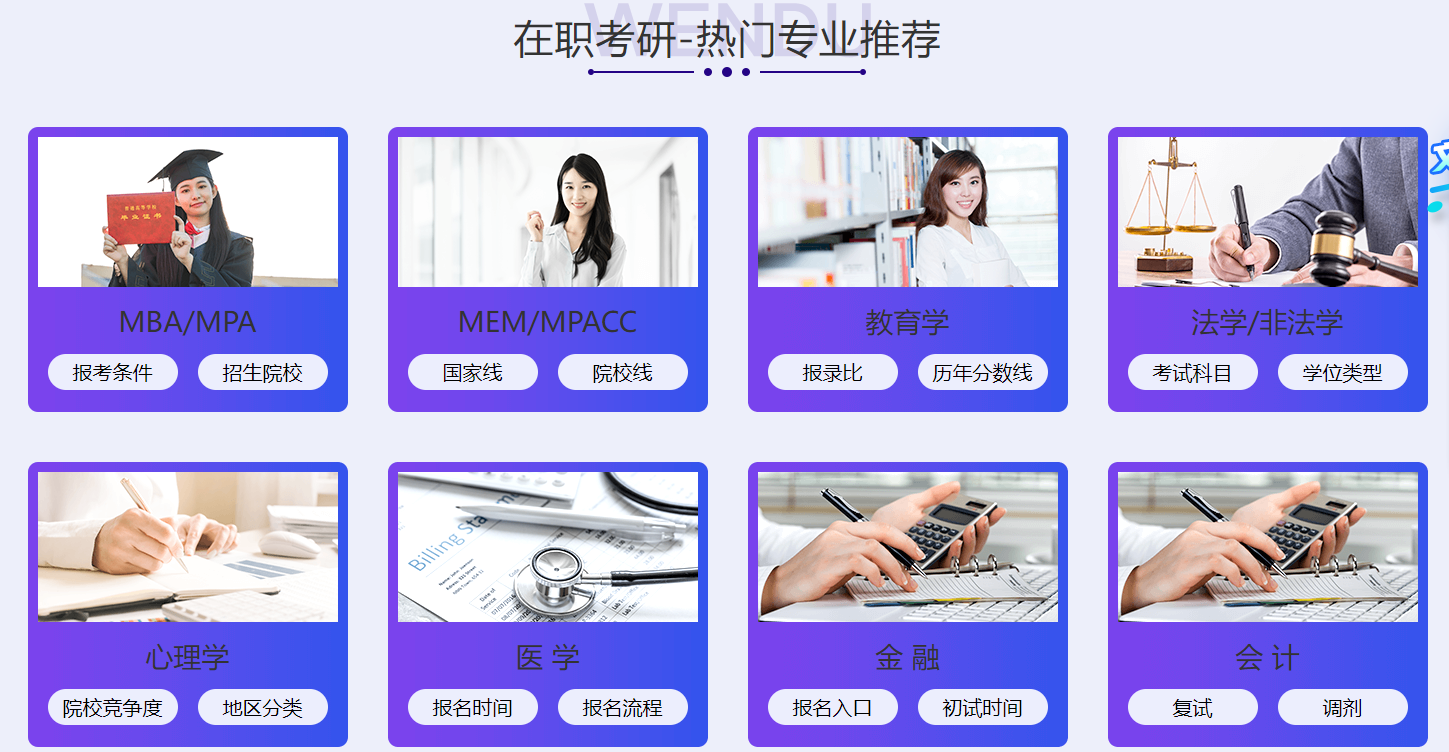View 报录比 for 教育学
This screenshot has height=752, width=1449.
[833, 373]
